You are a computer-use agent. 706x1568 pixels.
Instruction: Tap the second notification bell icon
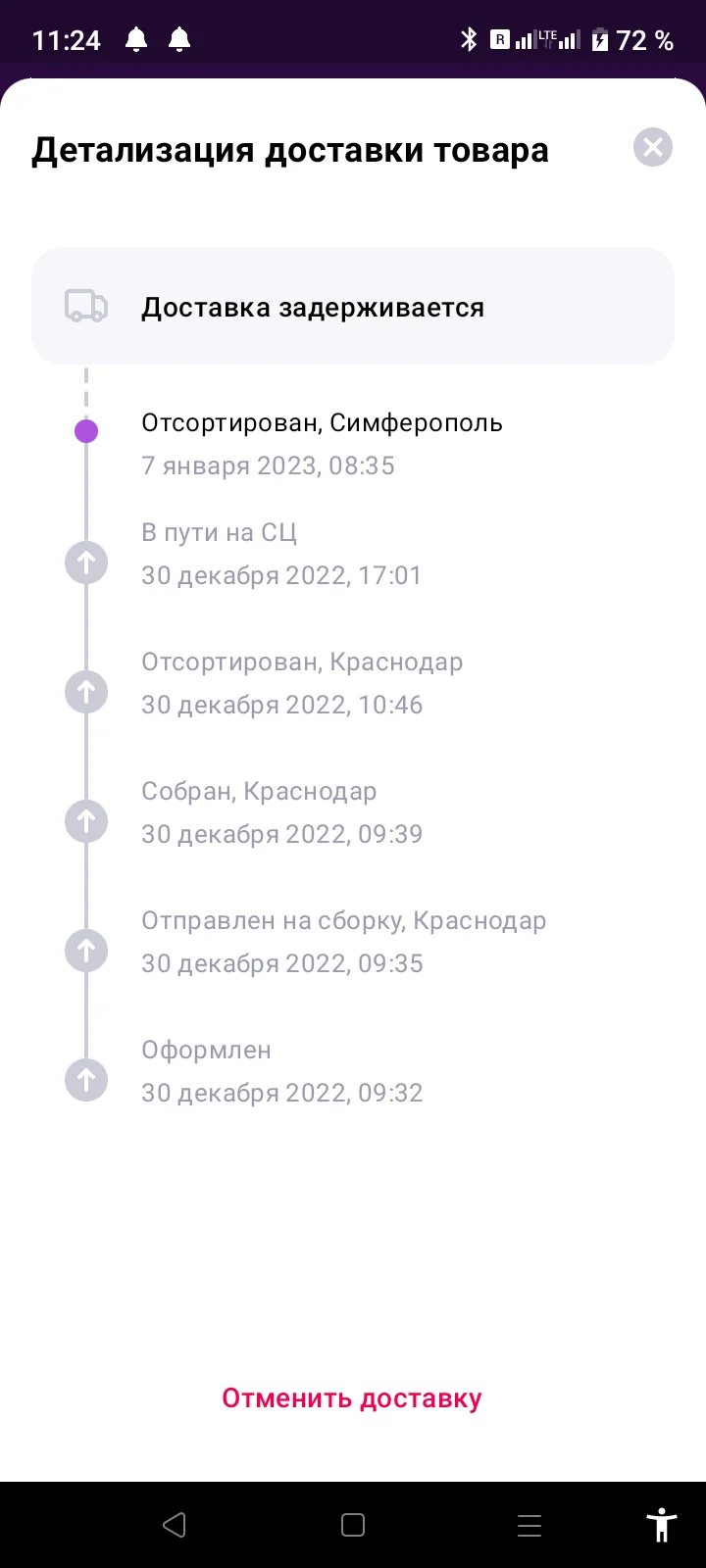tap(179, 39)
